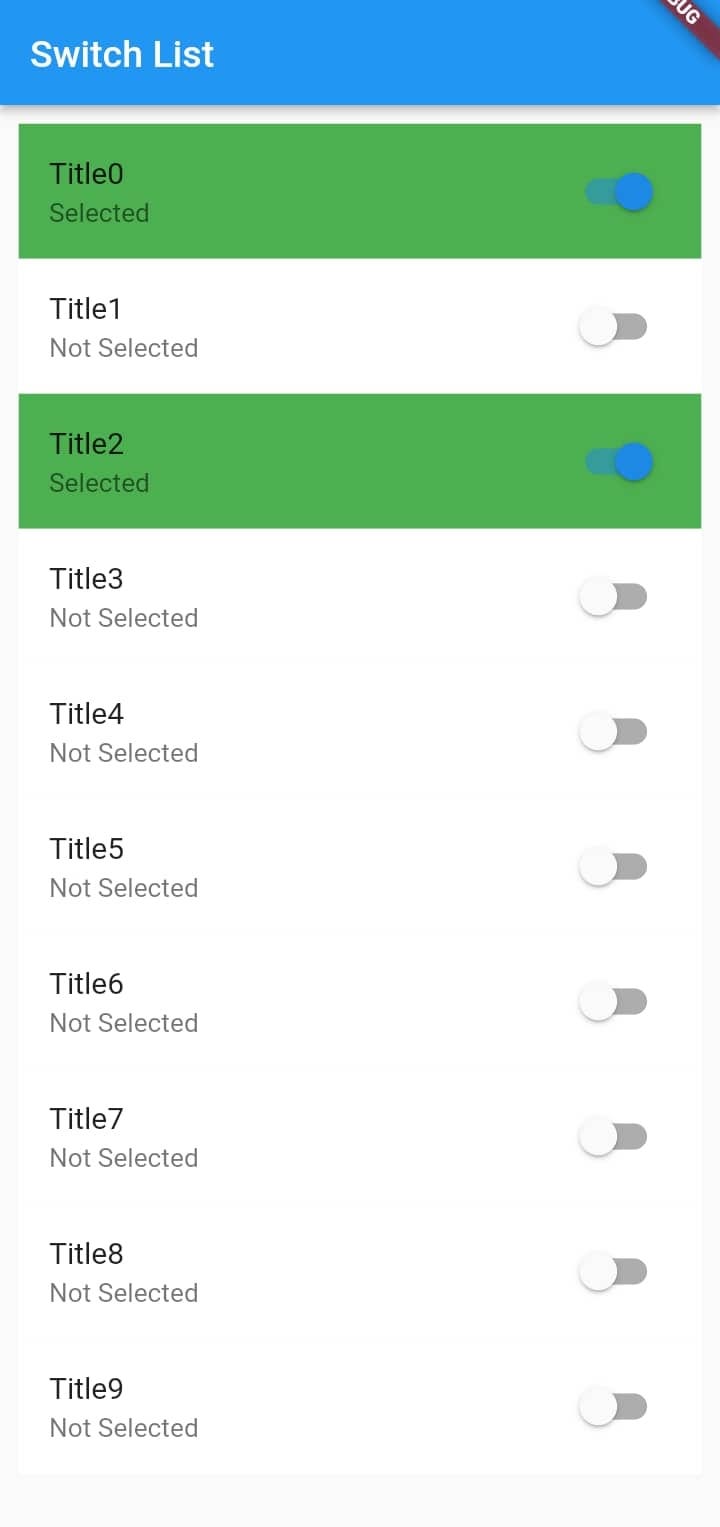Screen dimensions: 720x1527
Task: Enable the Title4 toggle
Action: click(614, 731)
